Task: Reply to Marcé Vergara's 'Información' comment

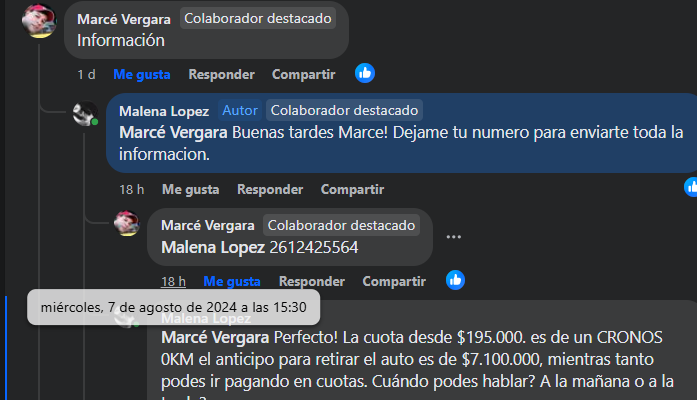Action: pos(221,74)
